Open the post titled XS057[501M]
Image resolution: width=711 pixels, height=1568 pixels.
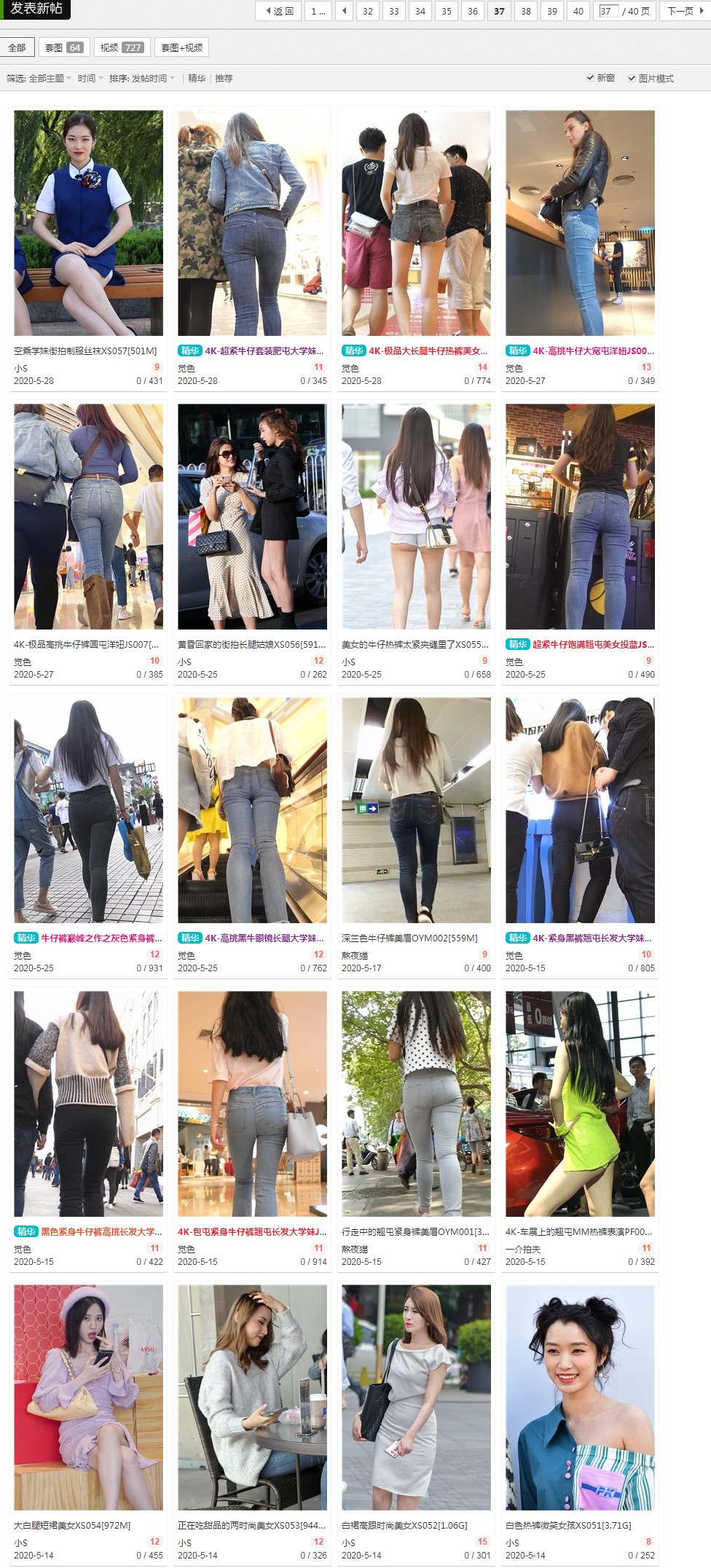pos(85,350)
